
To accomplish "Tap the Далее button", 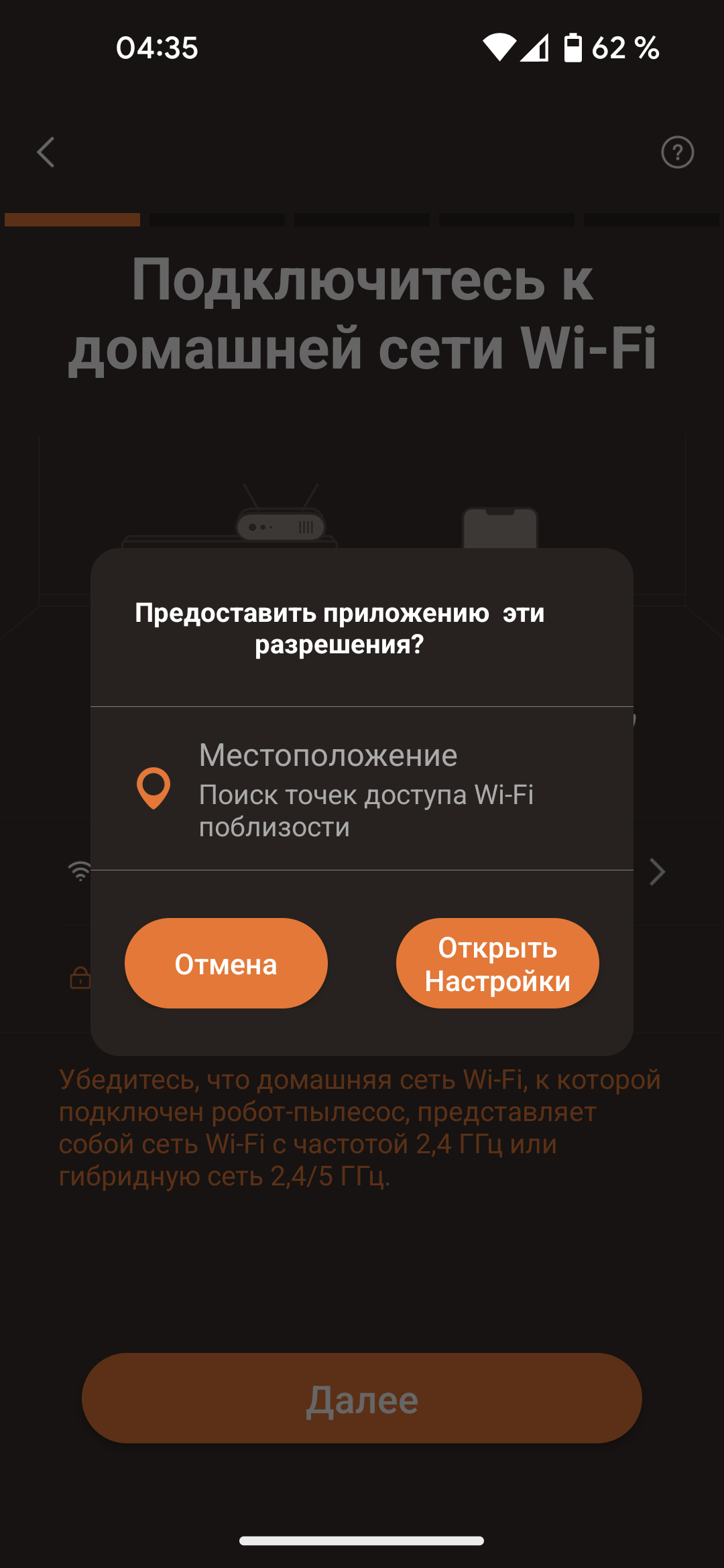I will pos(362,1398).
